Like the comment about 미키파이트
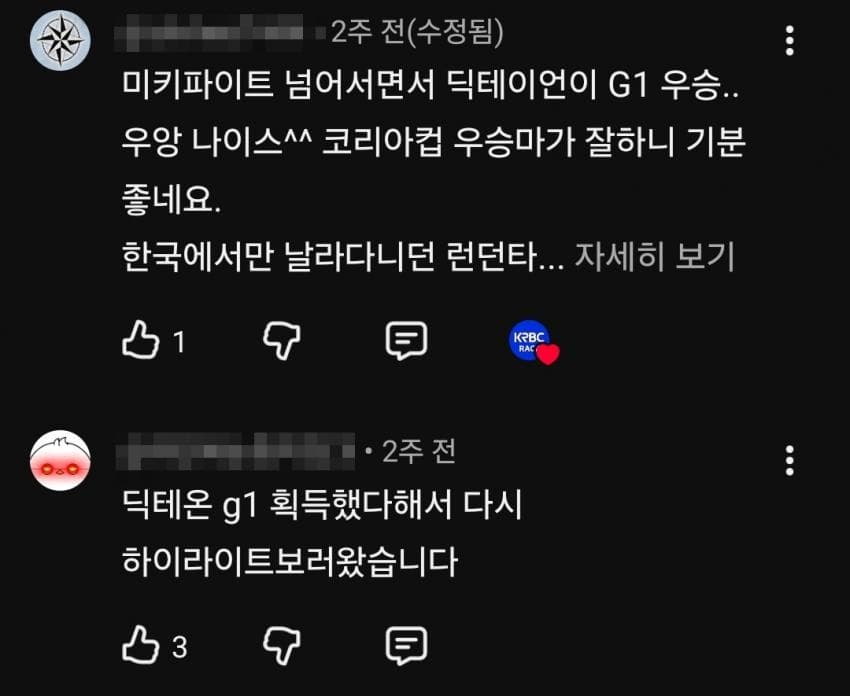This screenshot has height=696, width=850. coord(141,342)
